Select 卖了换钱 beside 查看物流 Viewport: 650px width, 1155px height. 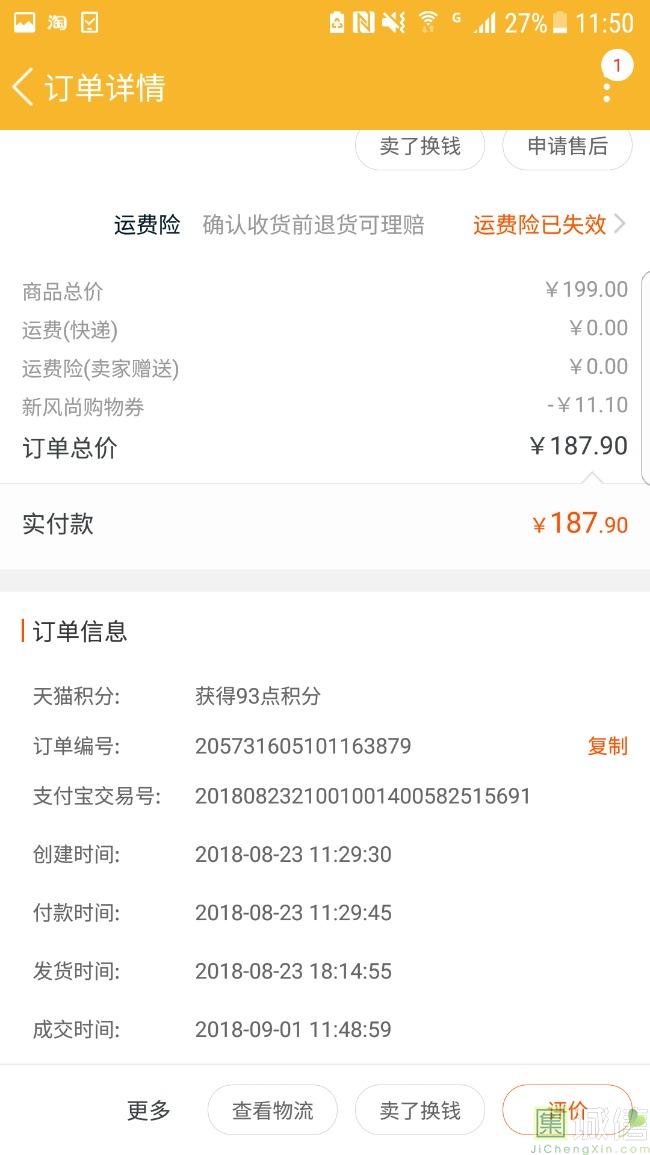pyautogui.click(x=420, y=1110)
